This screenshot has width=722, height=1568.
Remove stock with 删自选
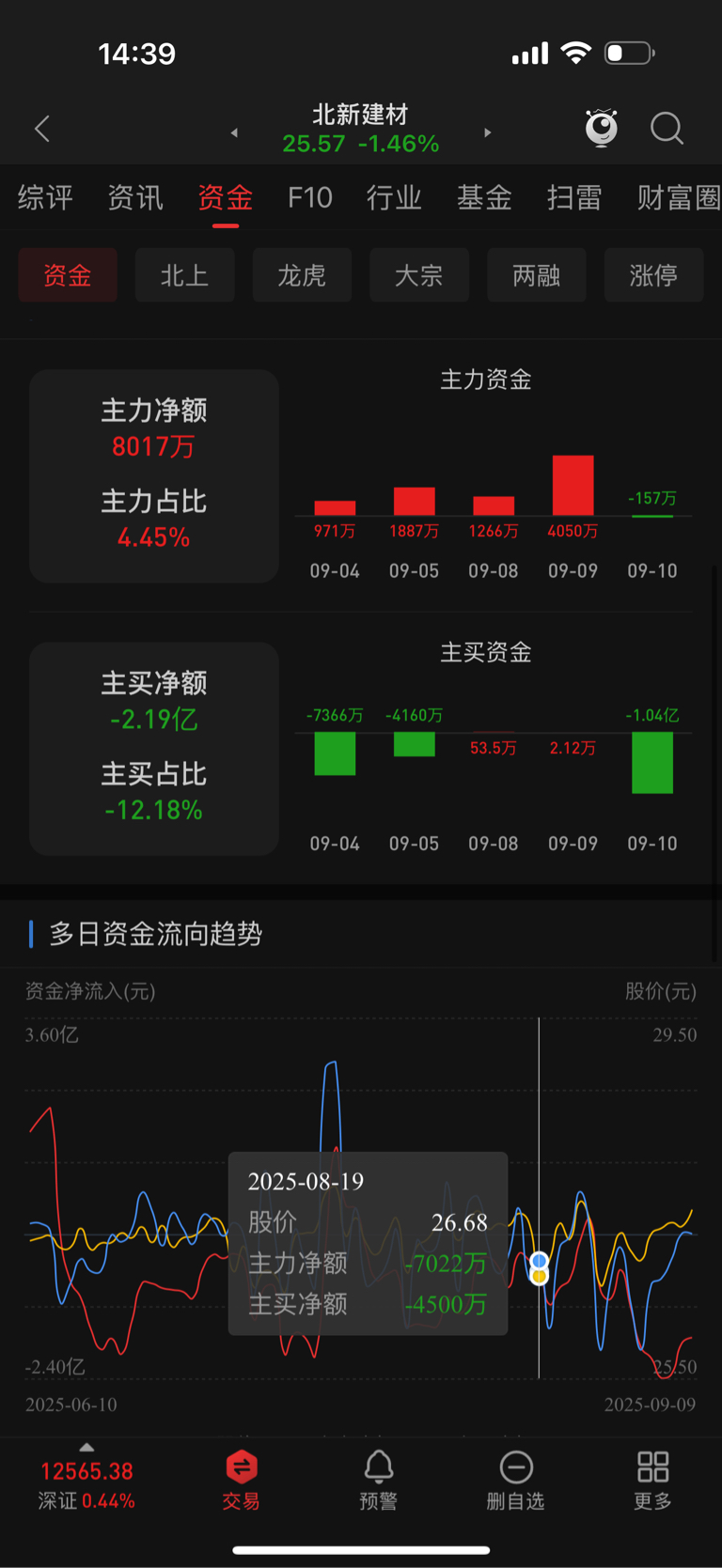[x=515, y=1481]
